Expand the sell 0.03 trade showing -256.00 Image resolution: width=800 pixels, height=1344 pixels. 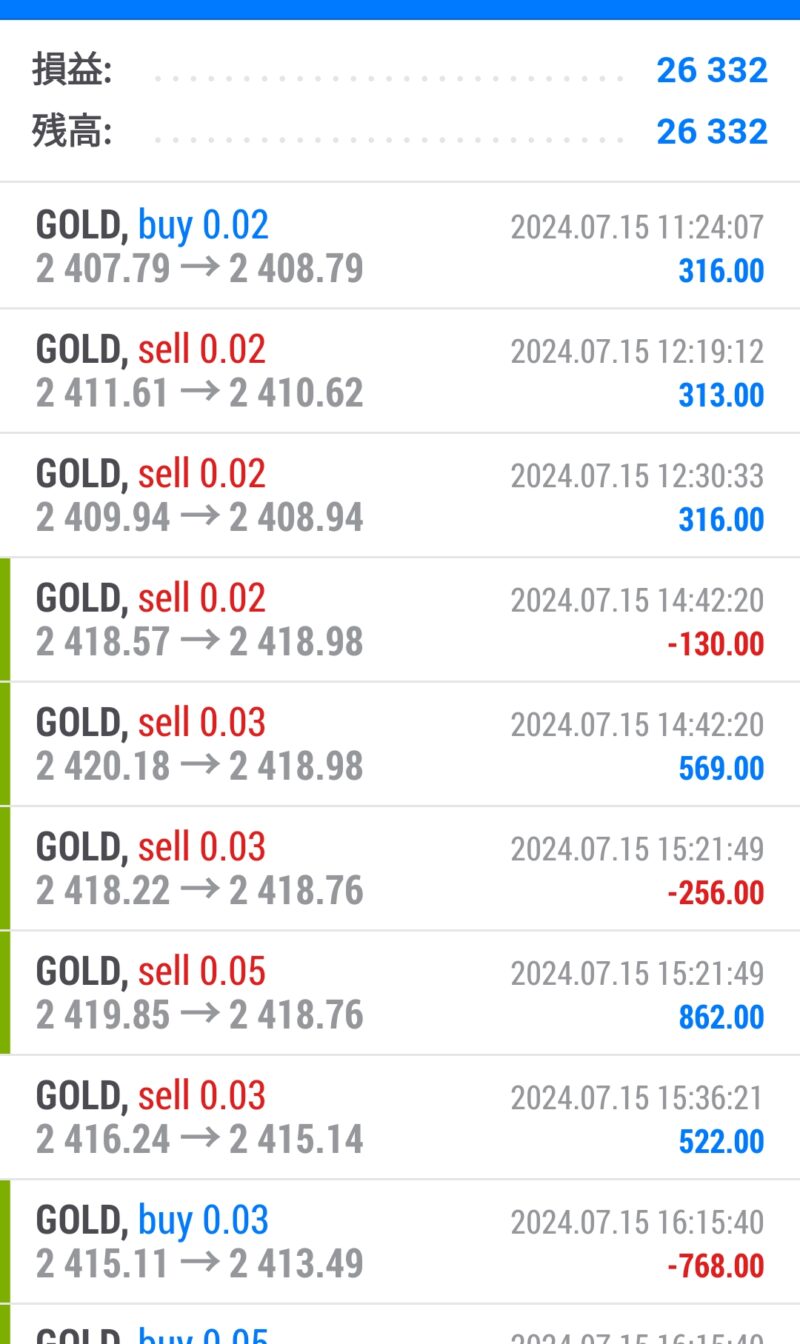(x=400, y=869)
